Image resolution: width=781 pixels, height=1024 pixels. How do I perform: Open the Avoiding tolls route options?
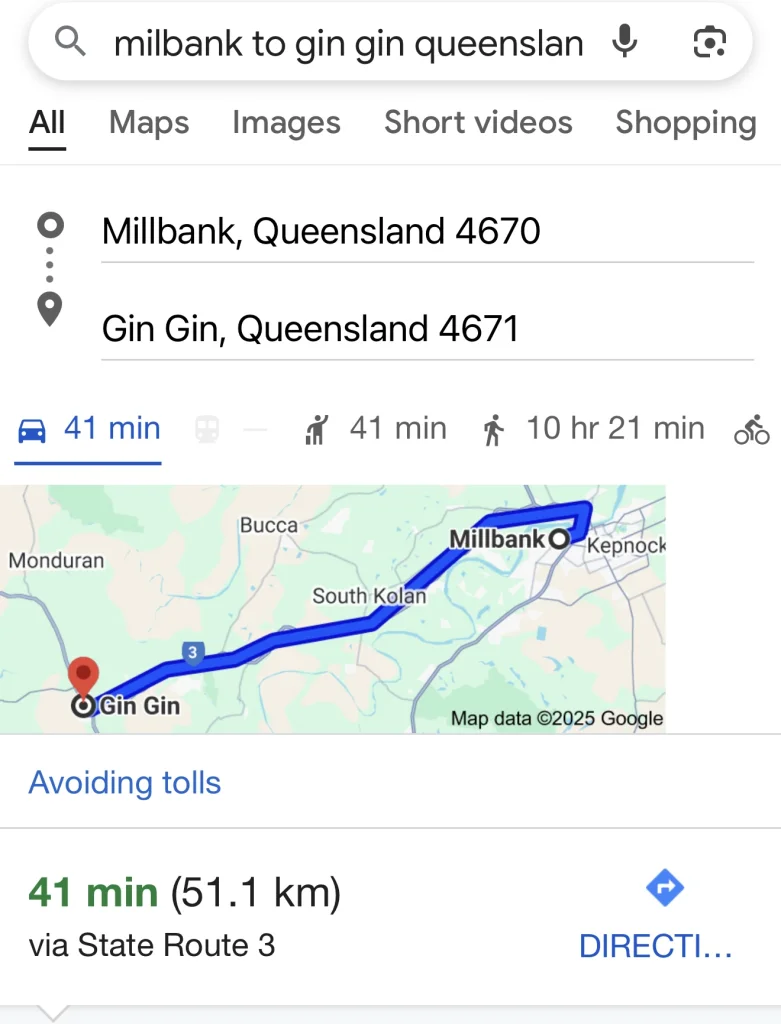click(x=125, y=782)
